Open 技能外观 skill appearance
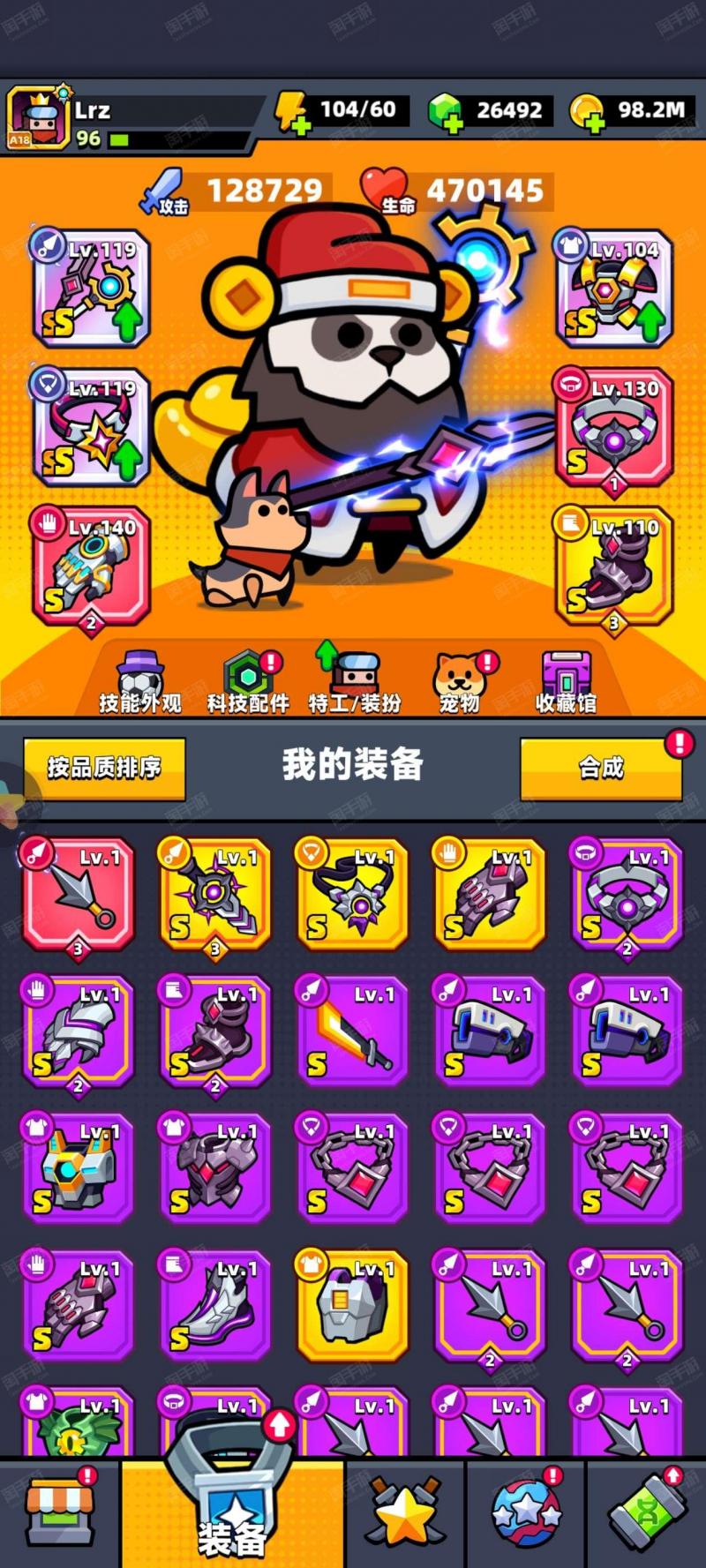 139,682
